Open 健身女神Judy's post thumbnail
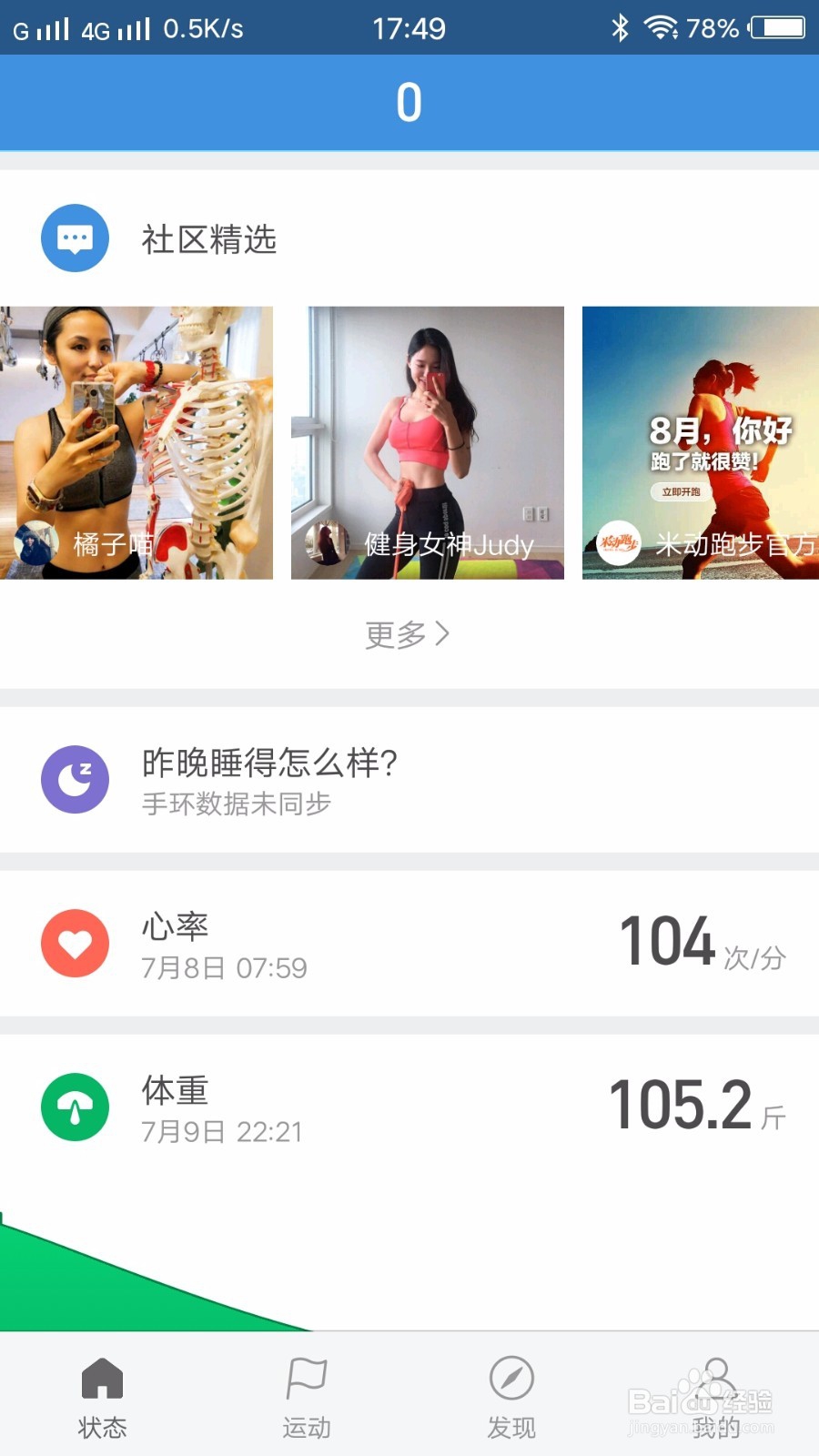This screenshot has width=819, height=1456. pos(426,441)
